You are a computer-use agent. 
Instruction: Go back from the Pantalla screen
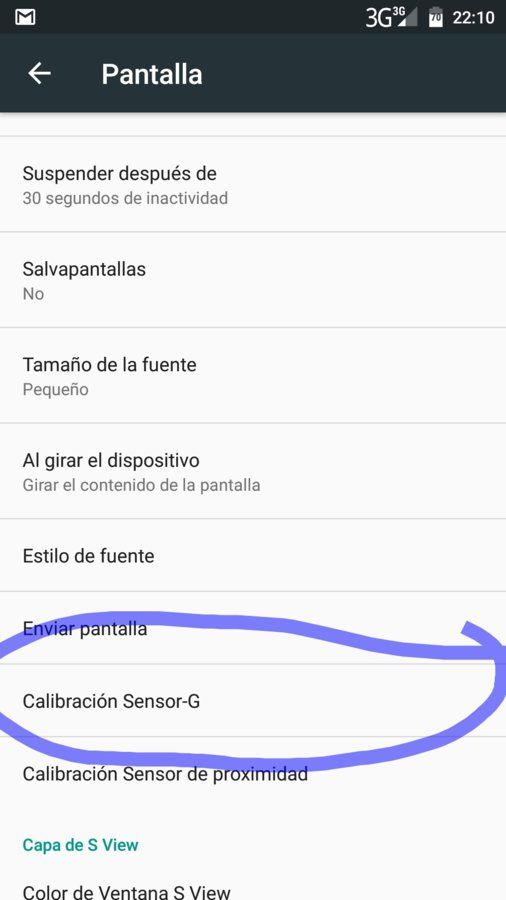(x=40, y=73)
